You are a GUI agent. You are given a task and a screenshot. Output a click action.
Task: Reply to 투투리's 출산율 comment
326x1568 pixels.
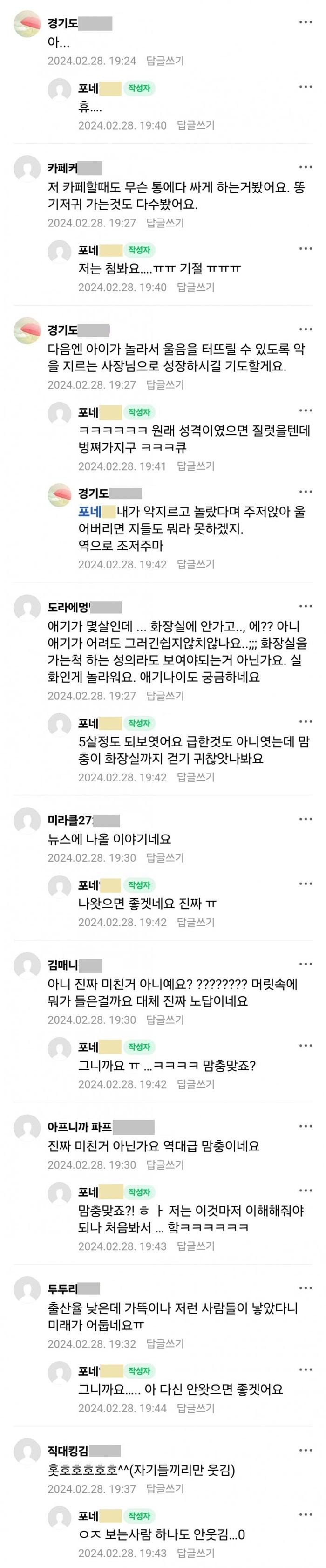[165, 1343]
